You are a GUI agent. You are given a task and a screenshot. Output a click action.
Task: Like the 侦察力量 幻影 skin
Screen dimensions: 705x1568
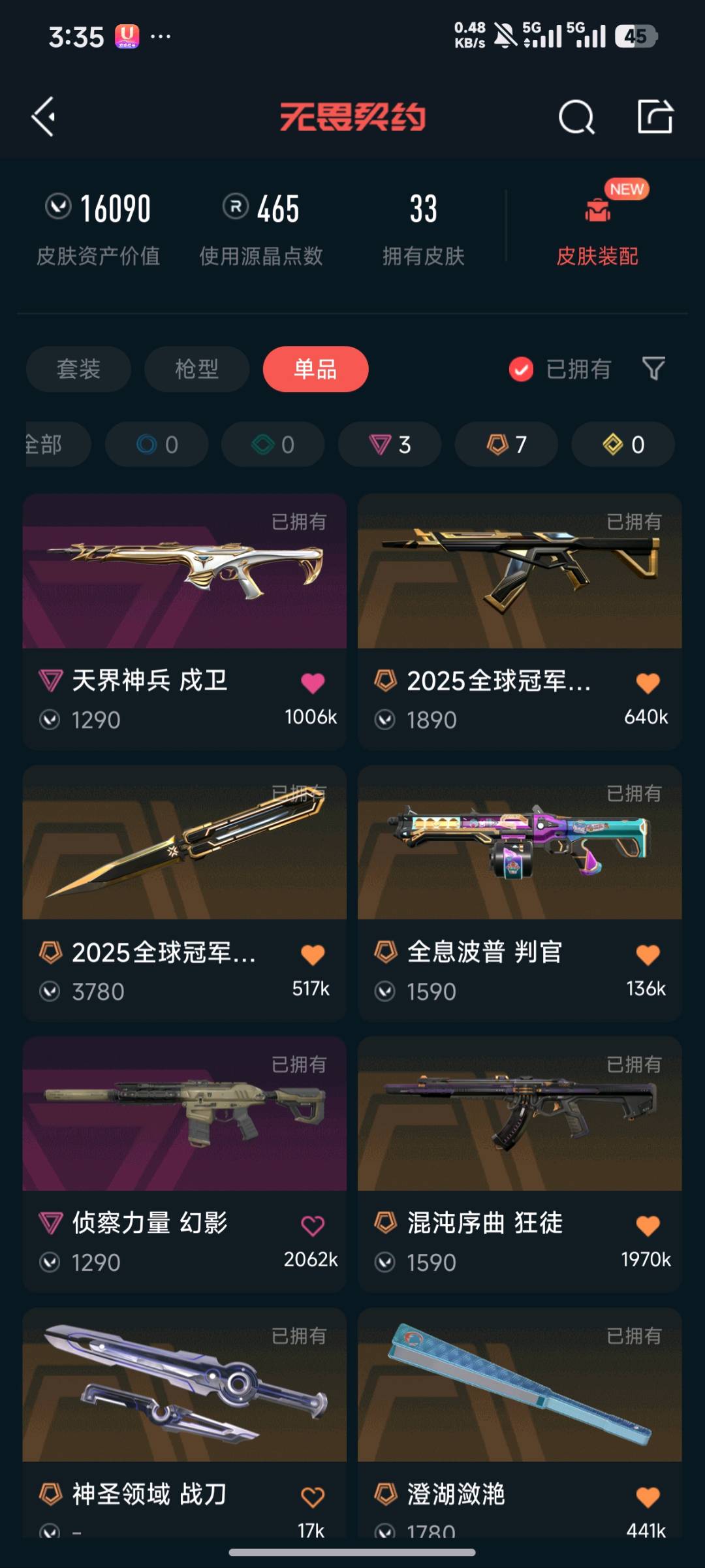pos(312,1226)
